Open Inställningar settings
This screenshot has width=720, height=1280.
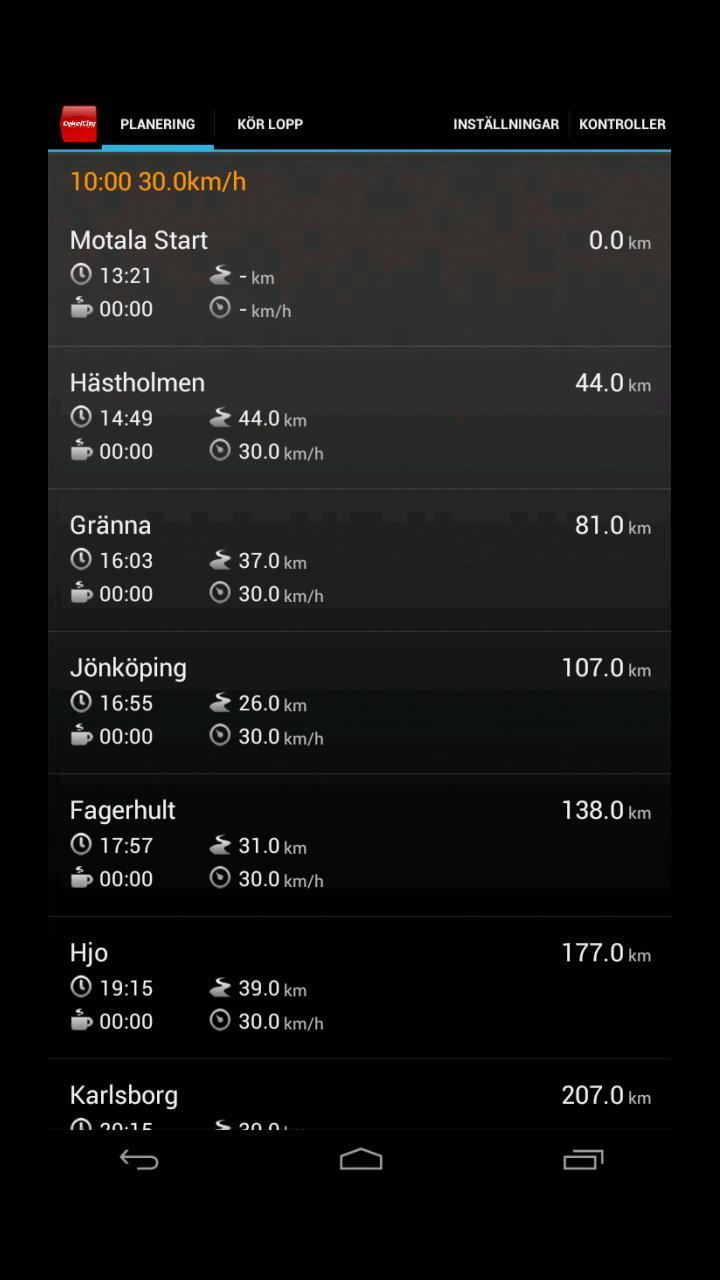505,124
